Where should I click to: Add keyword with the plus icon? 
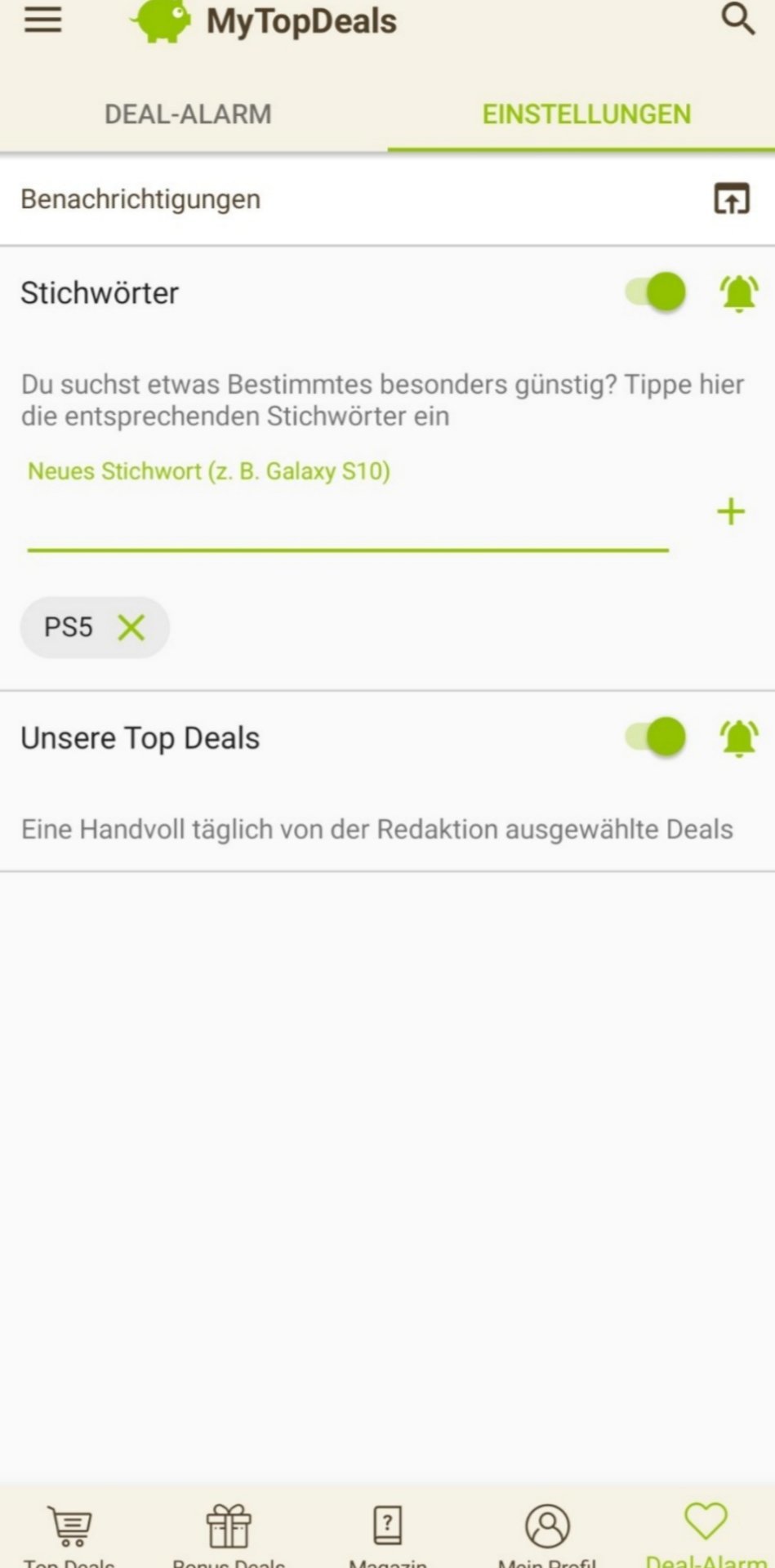click(x=731, y=512)
